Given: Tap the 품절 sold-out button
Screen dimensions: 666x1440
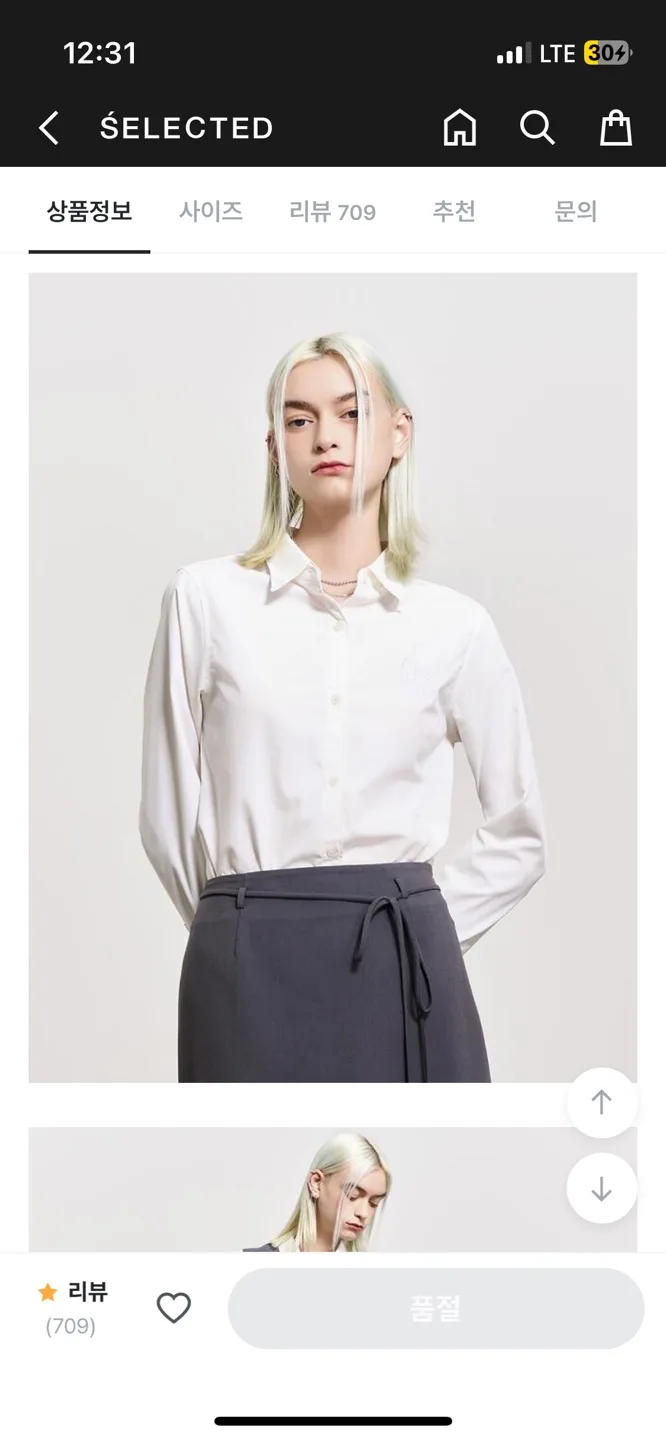Looking at the screenshot, I should (x=436, y=1308).
